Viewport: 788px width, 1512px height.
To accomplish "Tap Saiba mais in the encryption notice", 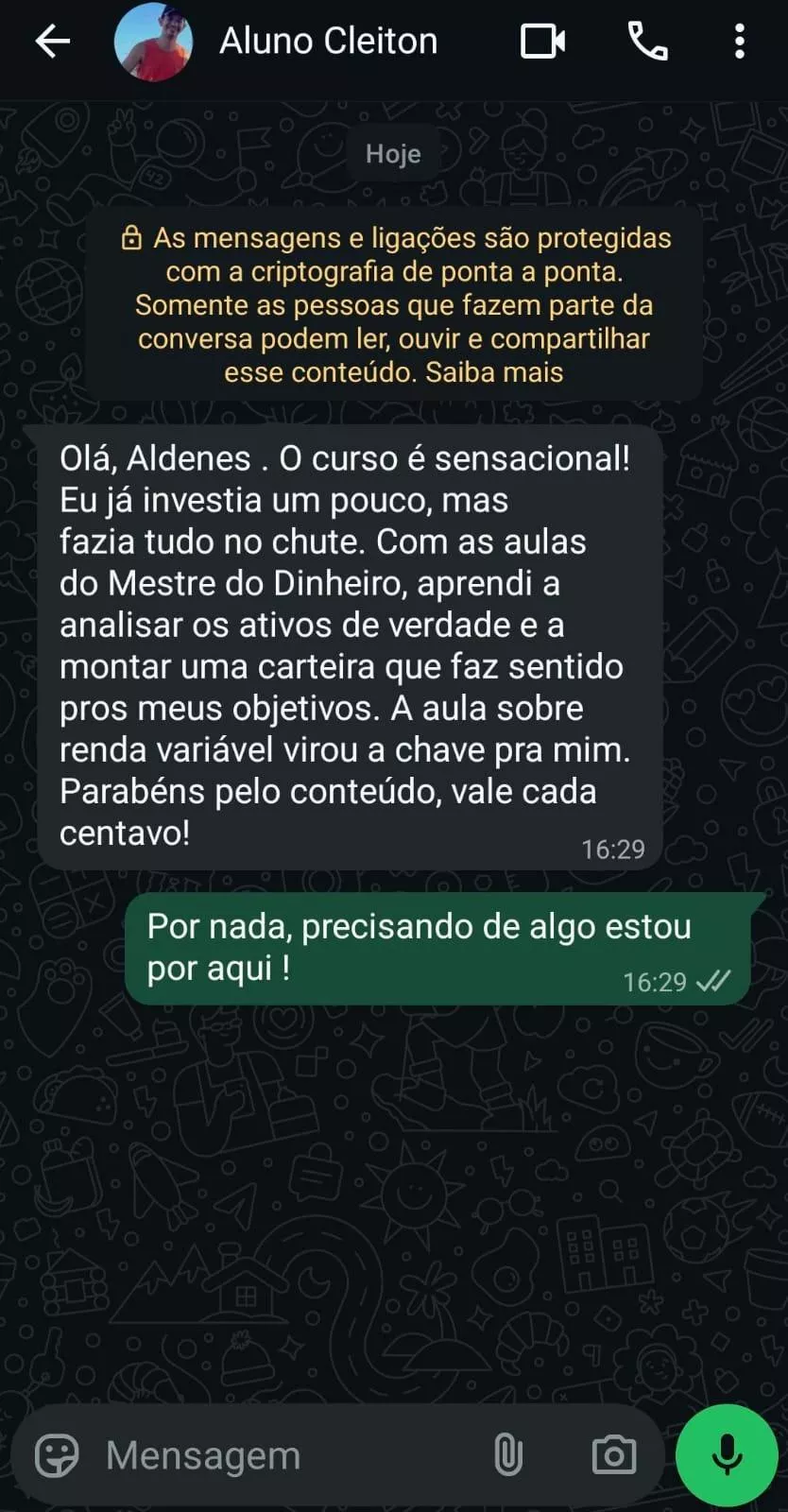I will coord(494,372).
